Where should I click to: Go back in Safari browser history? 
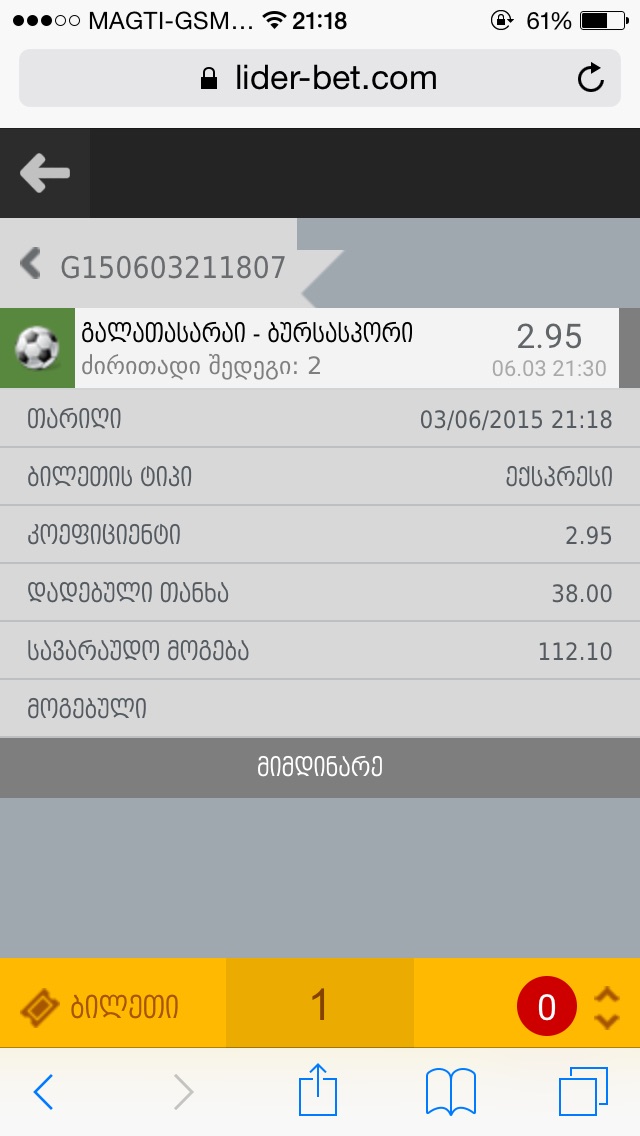(43, 1092)
